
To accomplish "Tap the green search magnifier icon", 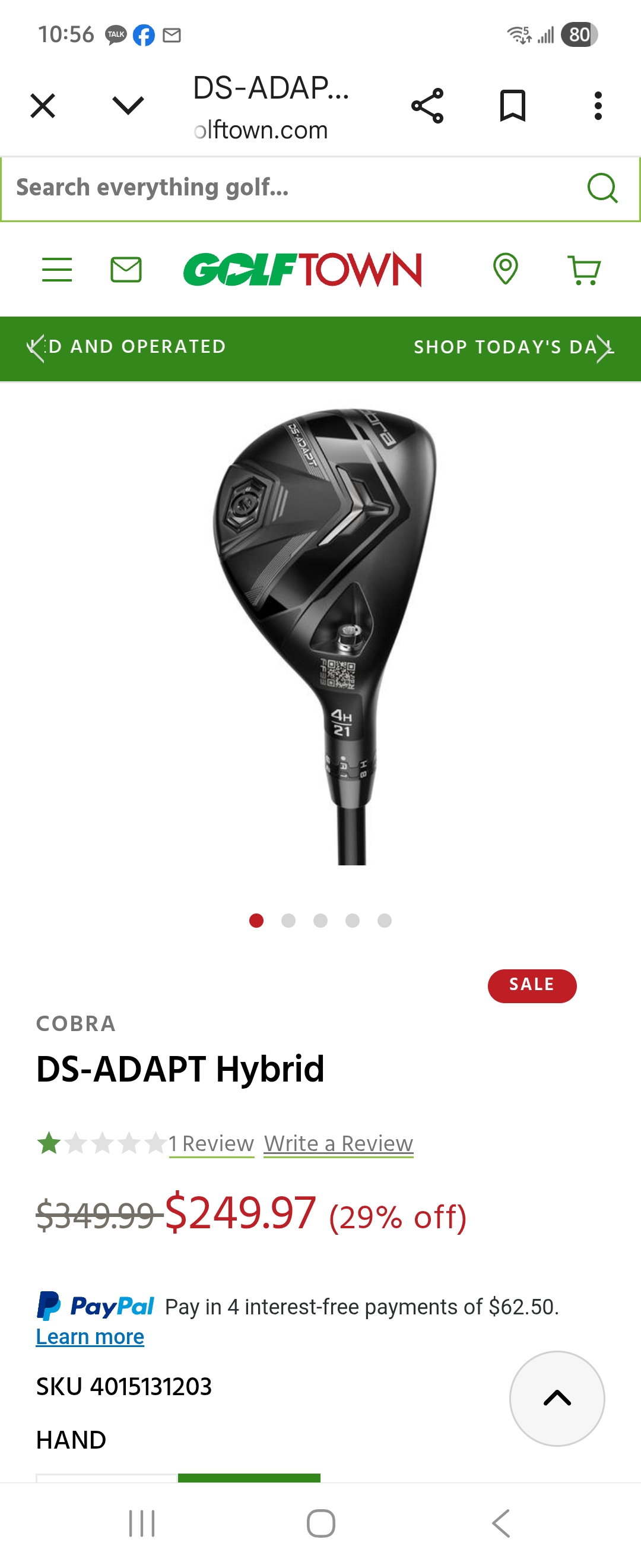I will (x=602, y=188).
